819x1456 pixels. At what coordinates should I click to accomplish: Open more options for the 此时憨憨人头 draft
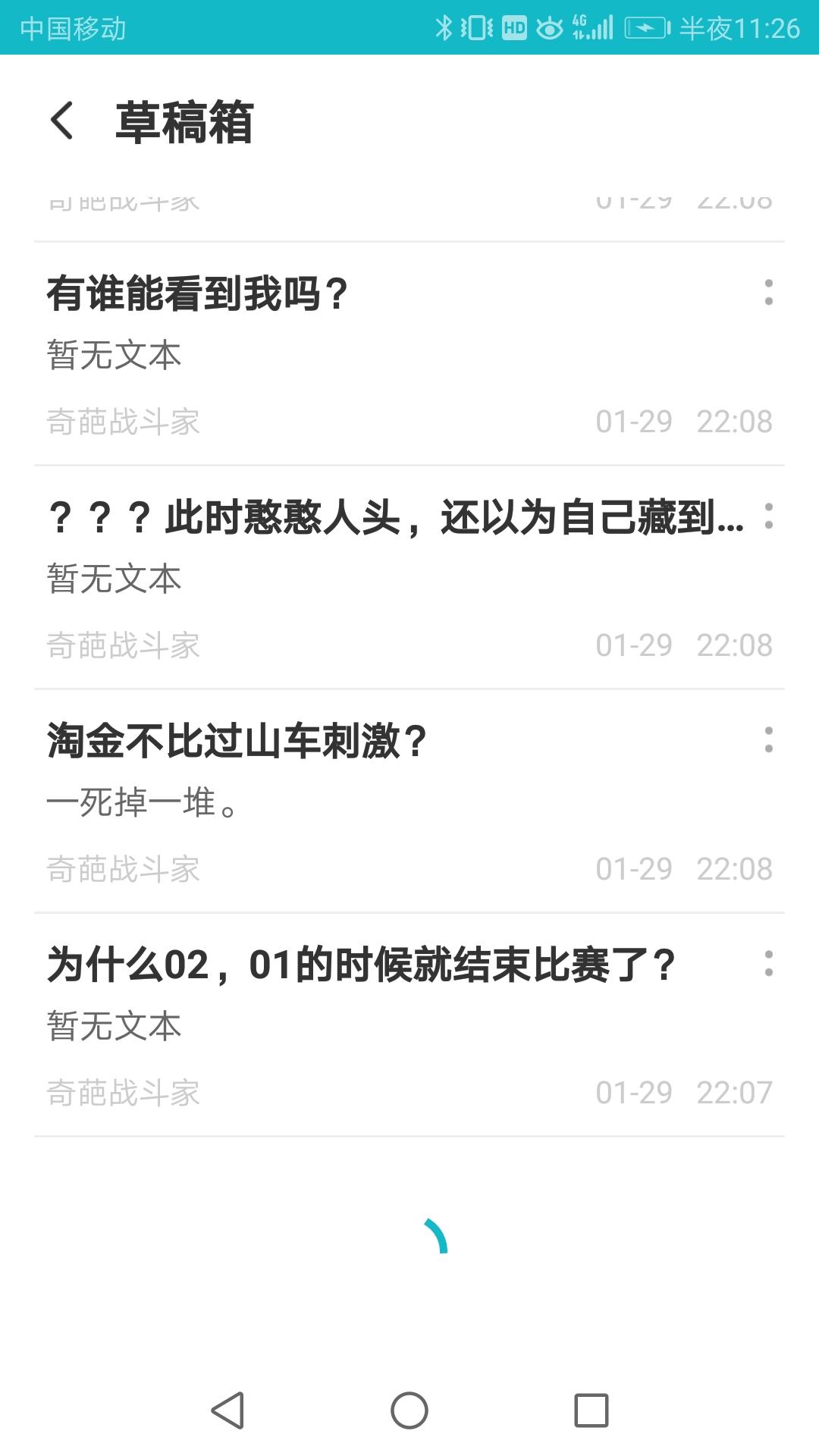(768, 516)
